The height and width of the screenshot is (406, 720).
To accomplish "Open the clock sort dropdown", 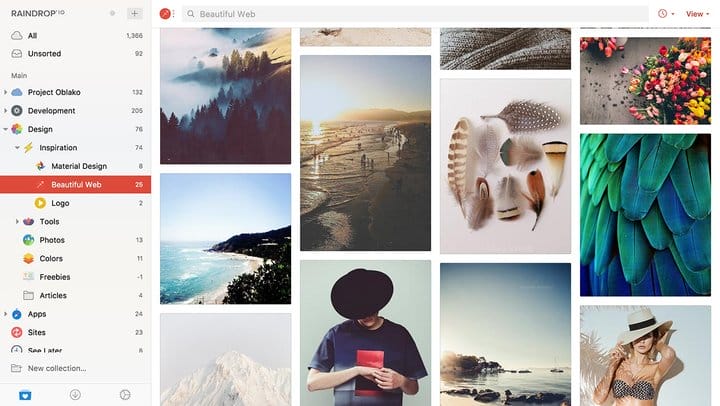I will [665, 14].
